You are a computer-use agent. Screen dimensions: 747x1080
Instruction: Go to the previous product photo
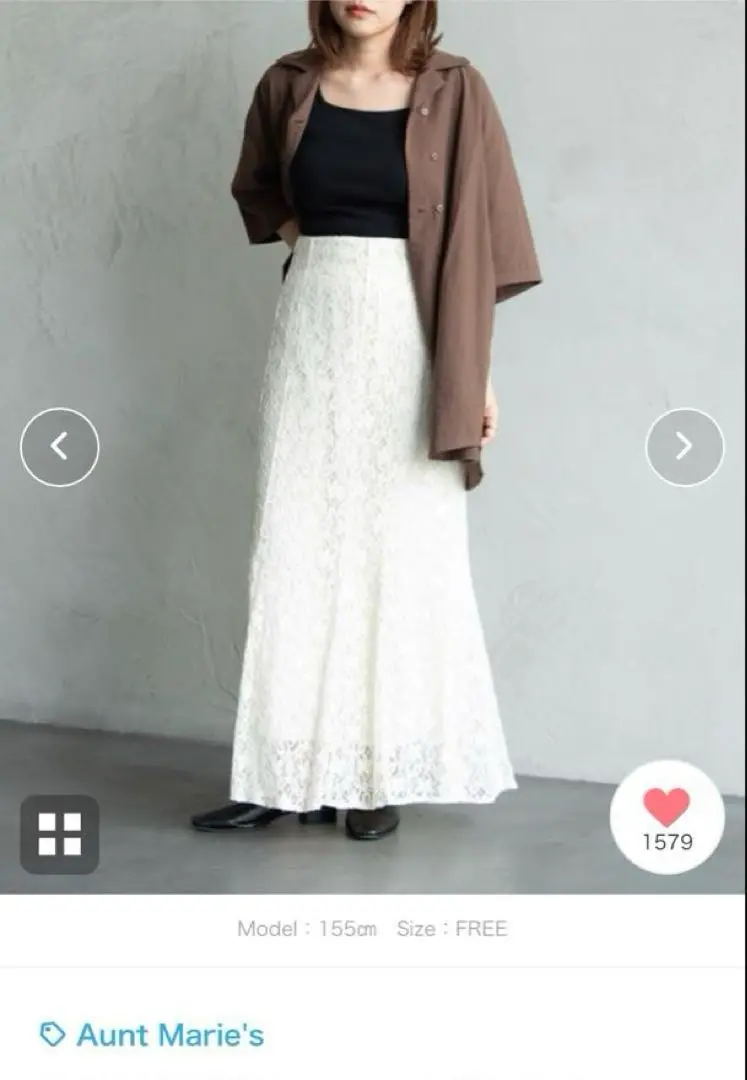(x=60, y=447)
